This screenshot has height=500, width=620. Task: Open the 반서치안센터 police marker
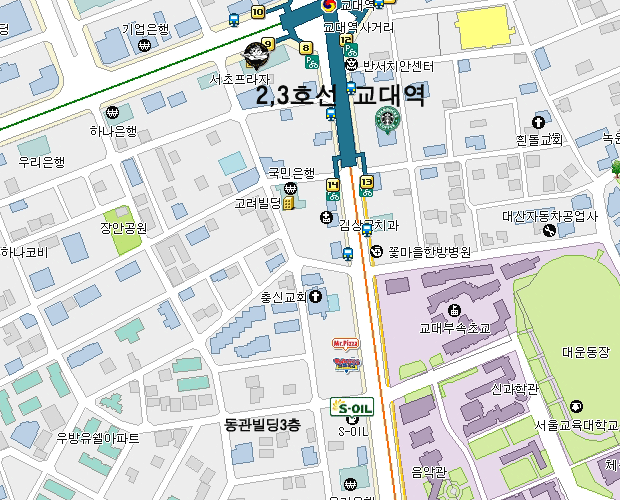[351, 65]
